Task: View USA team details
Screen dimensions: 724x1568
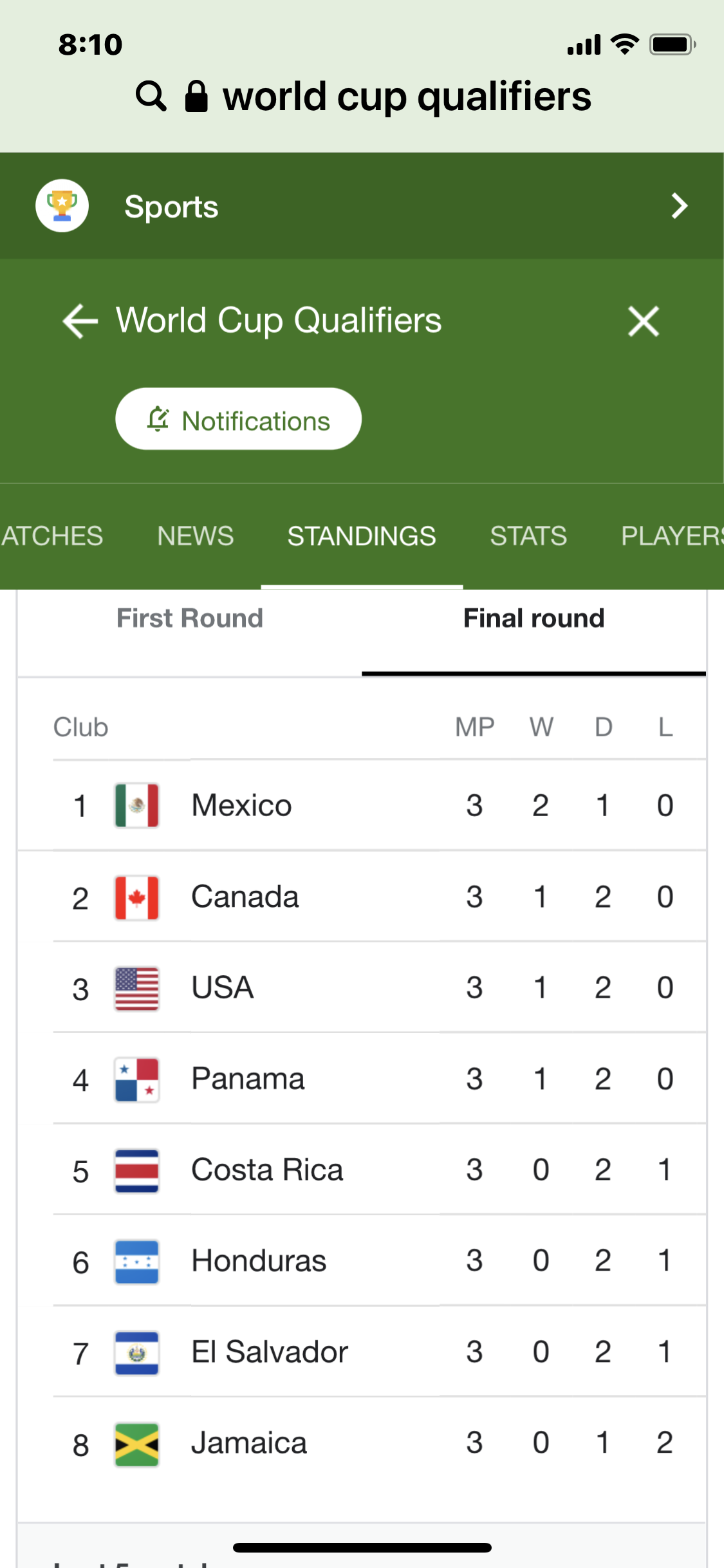Action: 223,987
